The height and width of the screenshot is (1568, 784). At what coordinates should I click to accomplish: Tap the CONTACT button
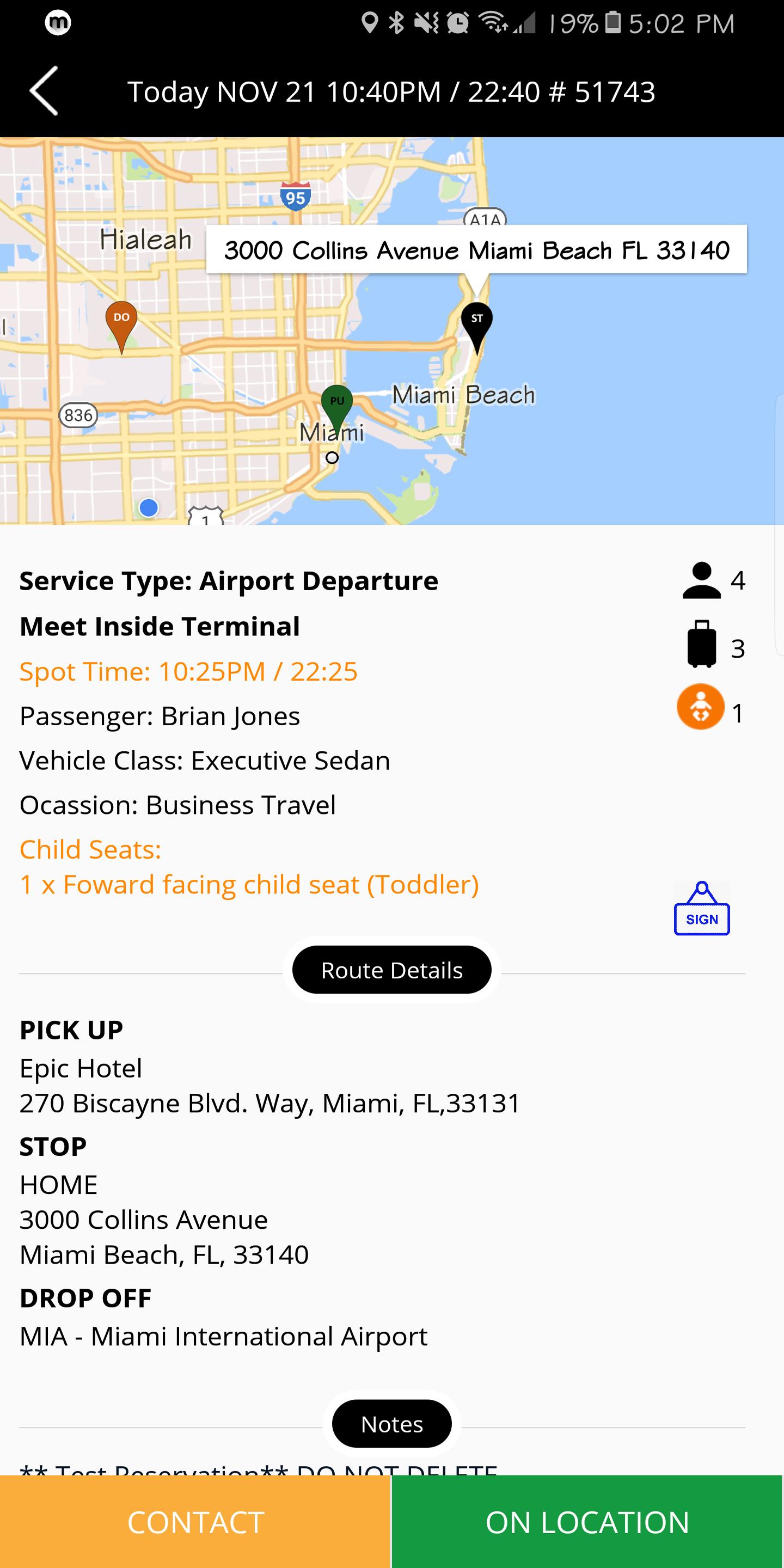point(195,1522)
